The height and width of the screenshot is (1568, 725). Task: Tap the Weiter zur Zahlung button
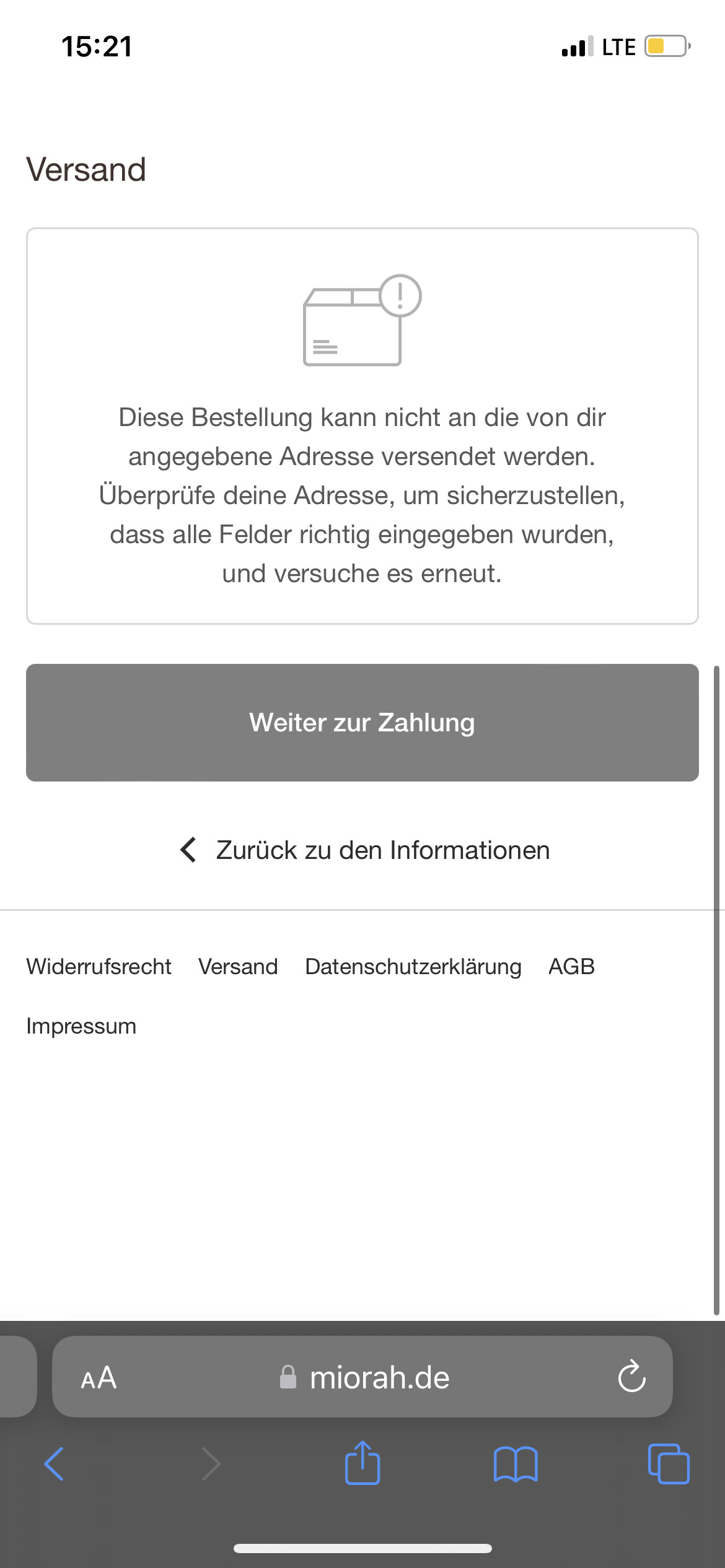coord(362,722)
